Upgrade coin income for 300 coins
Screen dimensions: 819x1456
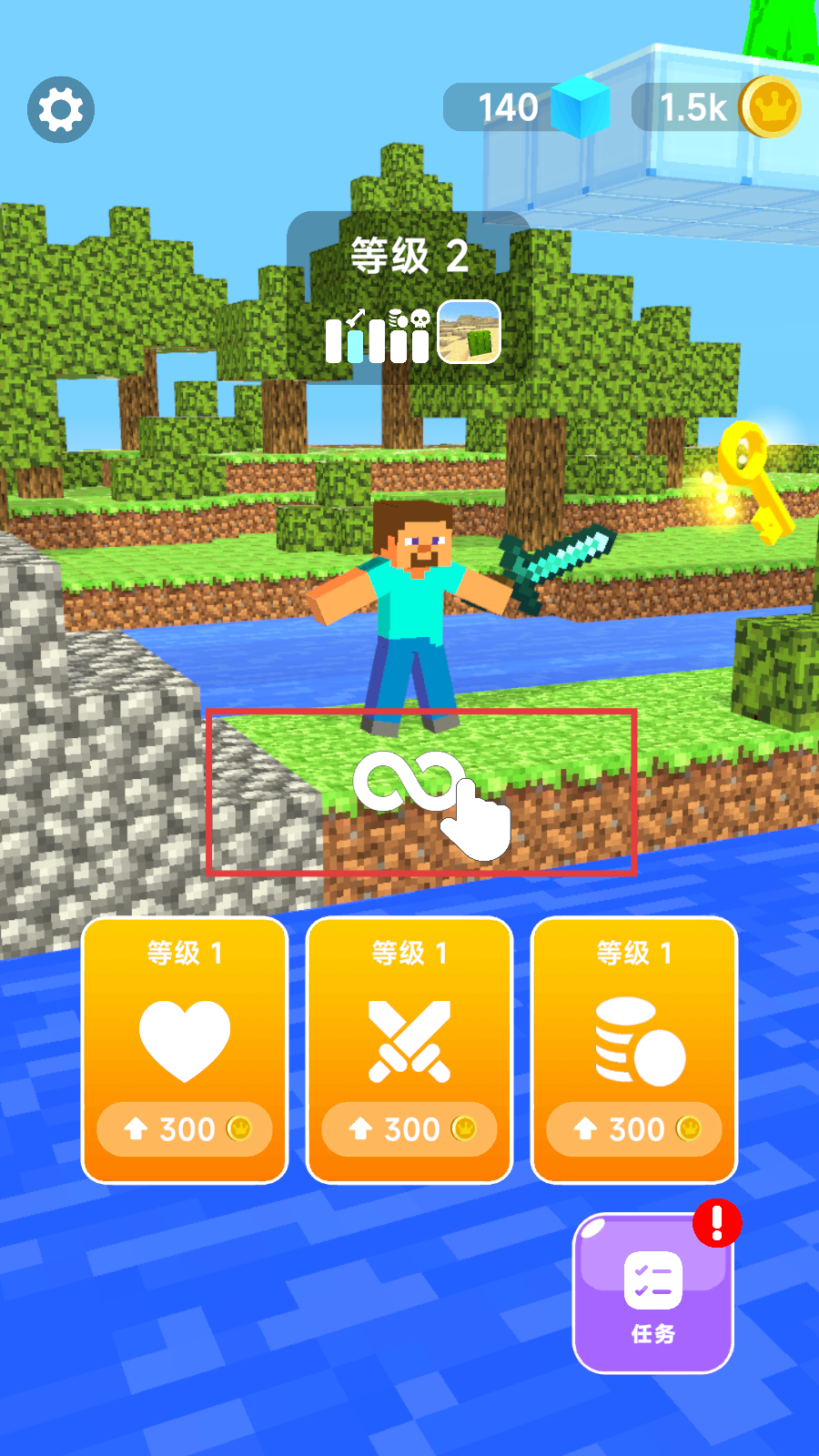[x=634, y=1050]
